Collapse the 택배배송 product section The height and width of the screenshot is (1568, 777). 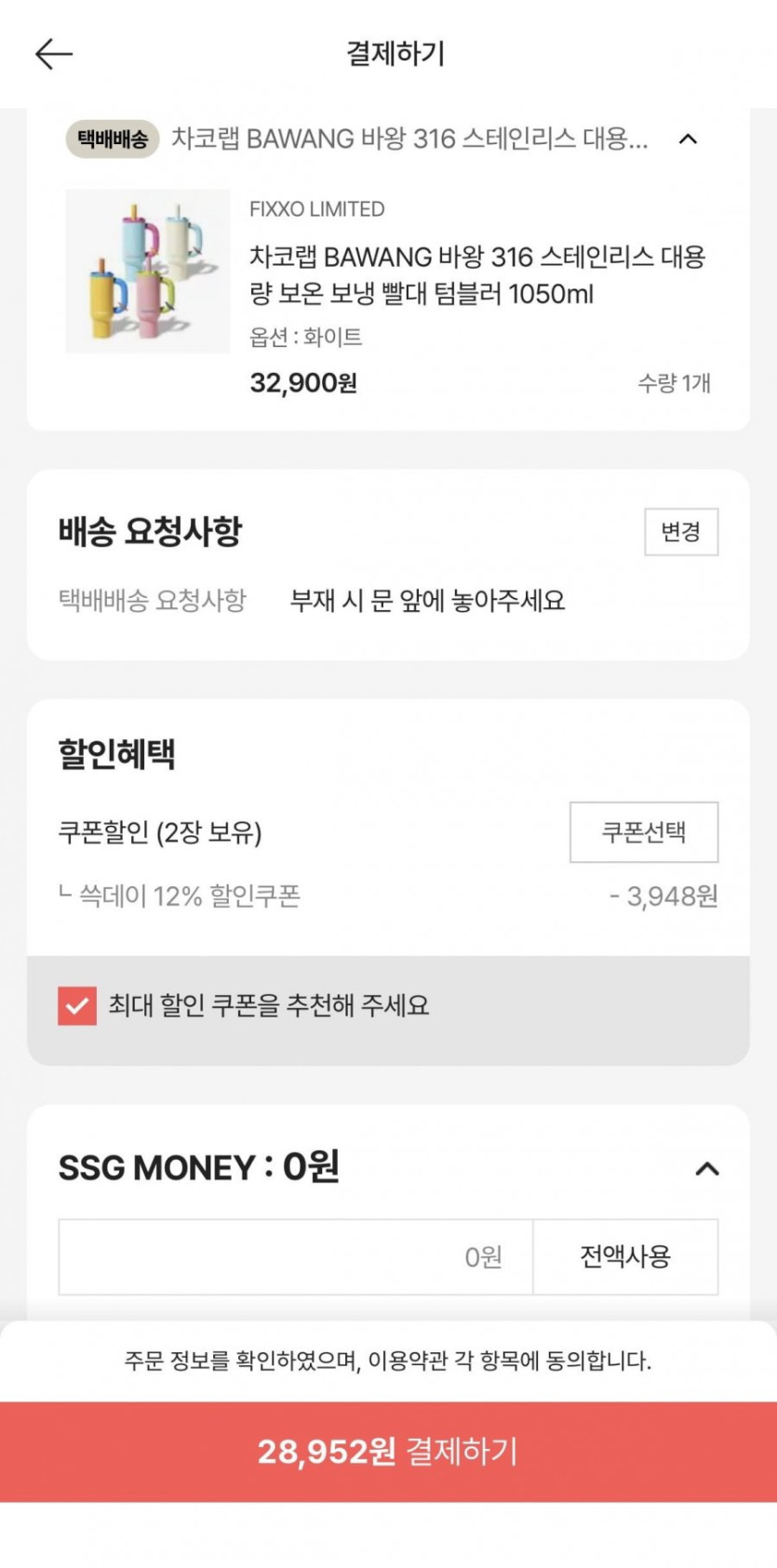click(x=688, y=140)
